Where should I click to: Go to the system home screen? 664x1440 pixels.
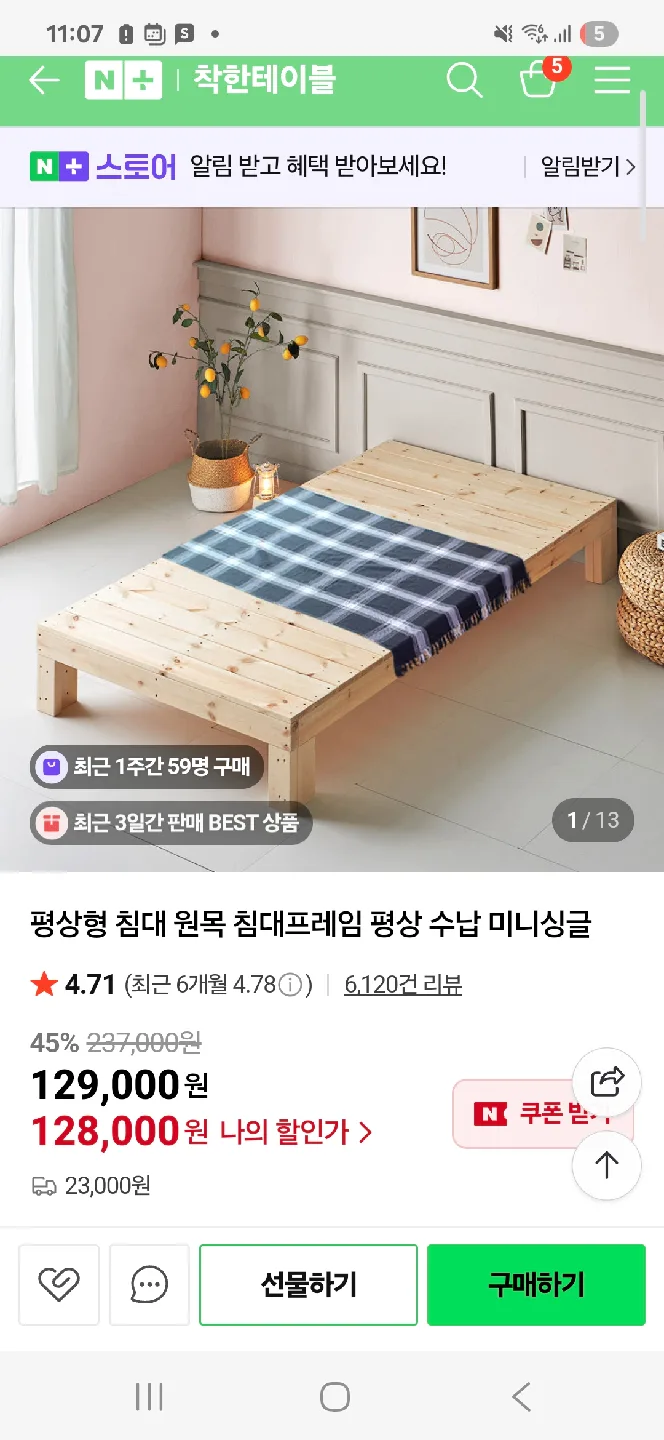pos(334,1397)
